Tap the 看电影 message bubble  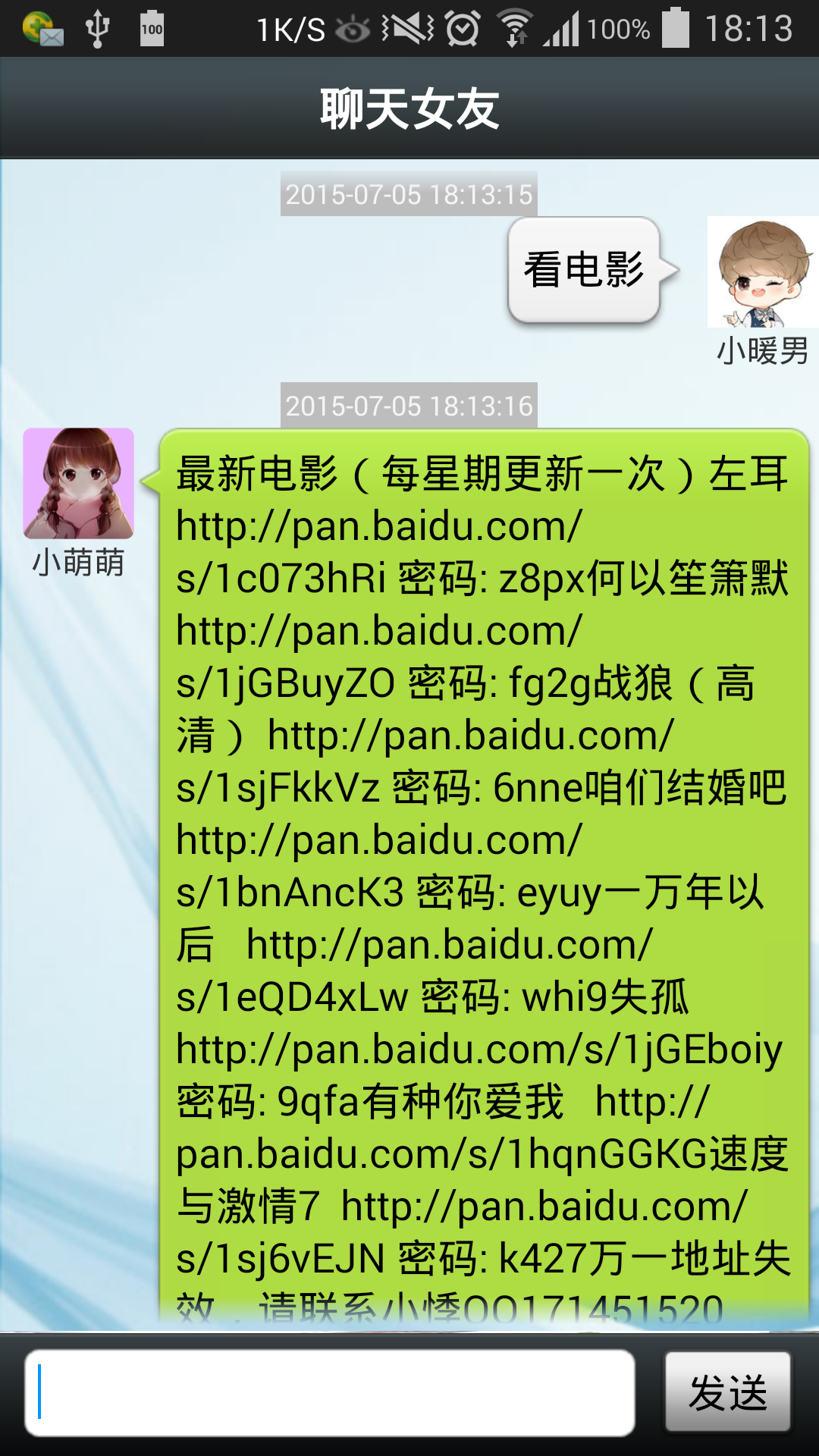583,270
